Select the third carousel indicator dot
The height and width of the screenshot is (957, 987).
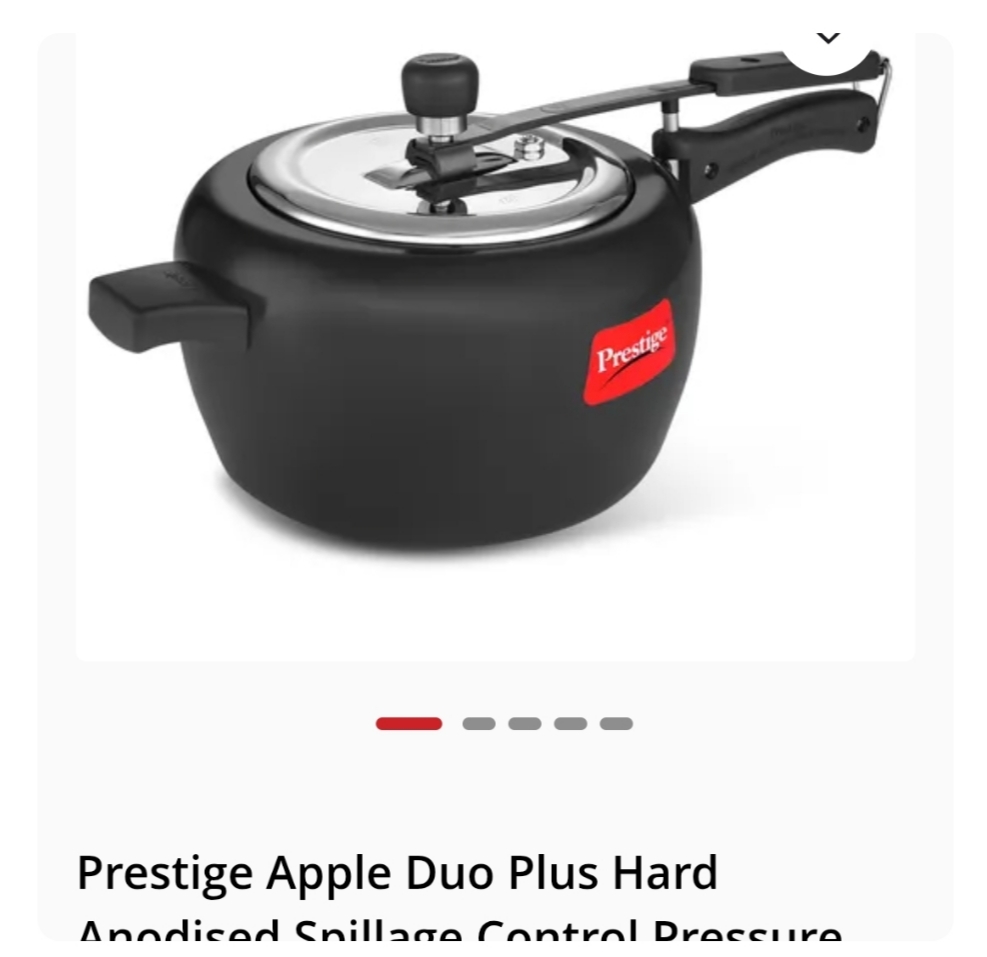point(524,723)
